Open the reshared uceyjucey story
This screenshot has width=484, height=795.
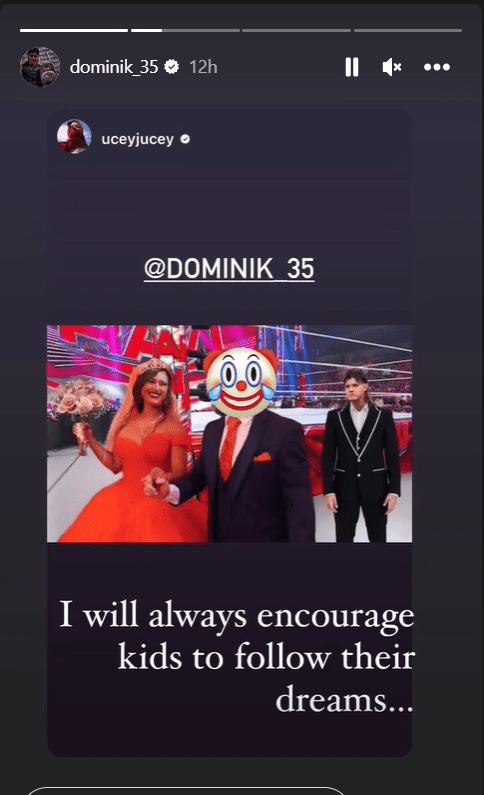(x=230, y=433)
